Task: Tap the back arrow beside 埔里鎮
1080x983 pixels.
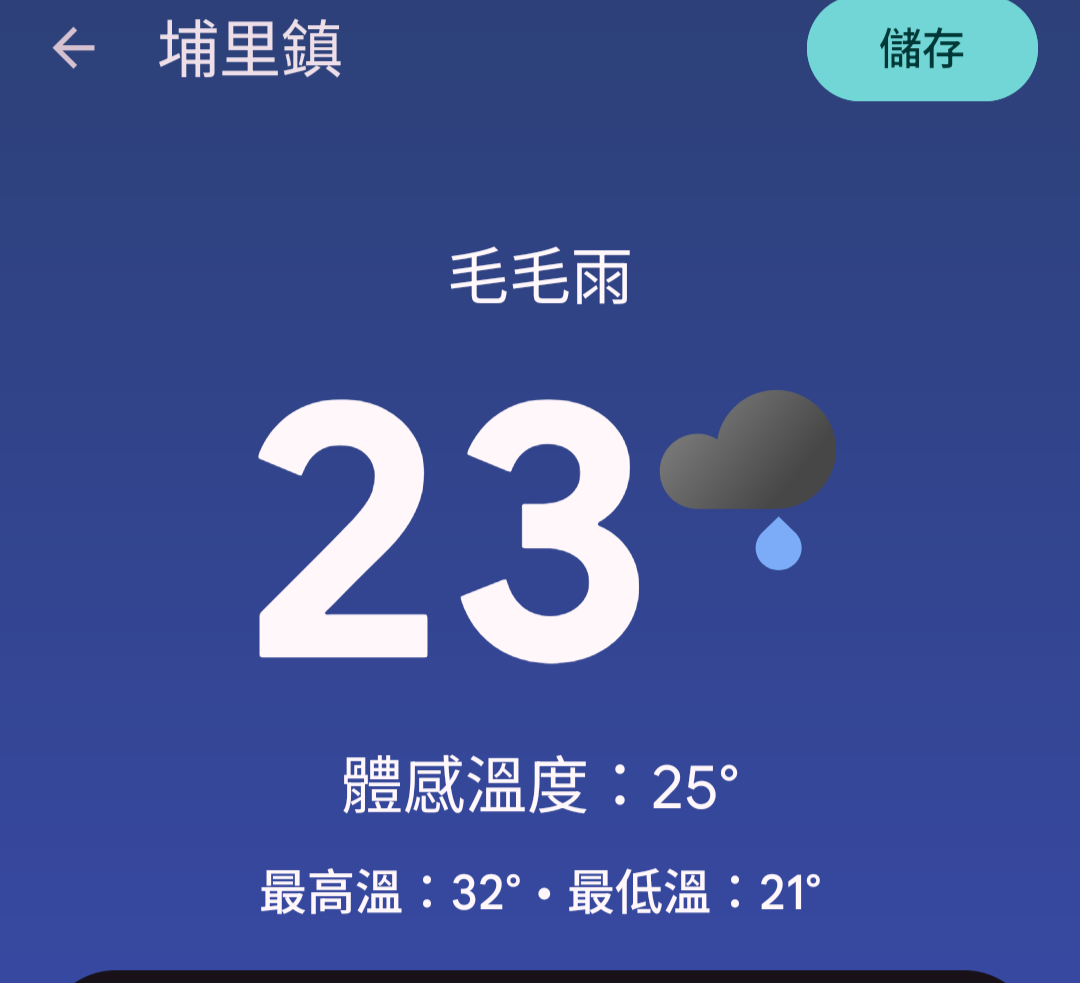Action: click(x=73, y=48)
